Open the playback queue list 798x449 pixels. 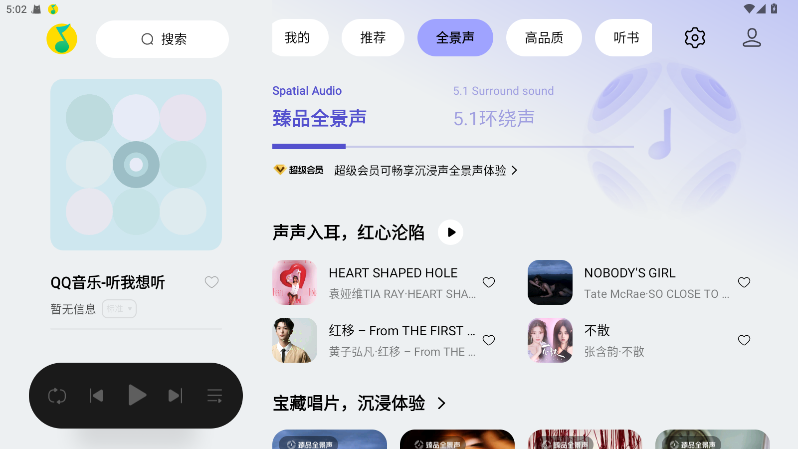(x=214, y=396)
